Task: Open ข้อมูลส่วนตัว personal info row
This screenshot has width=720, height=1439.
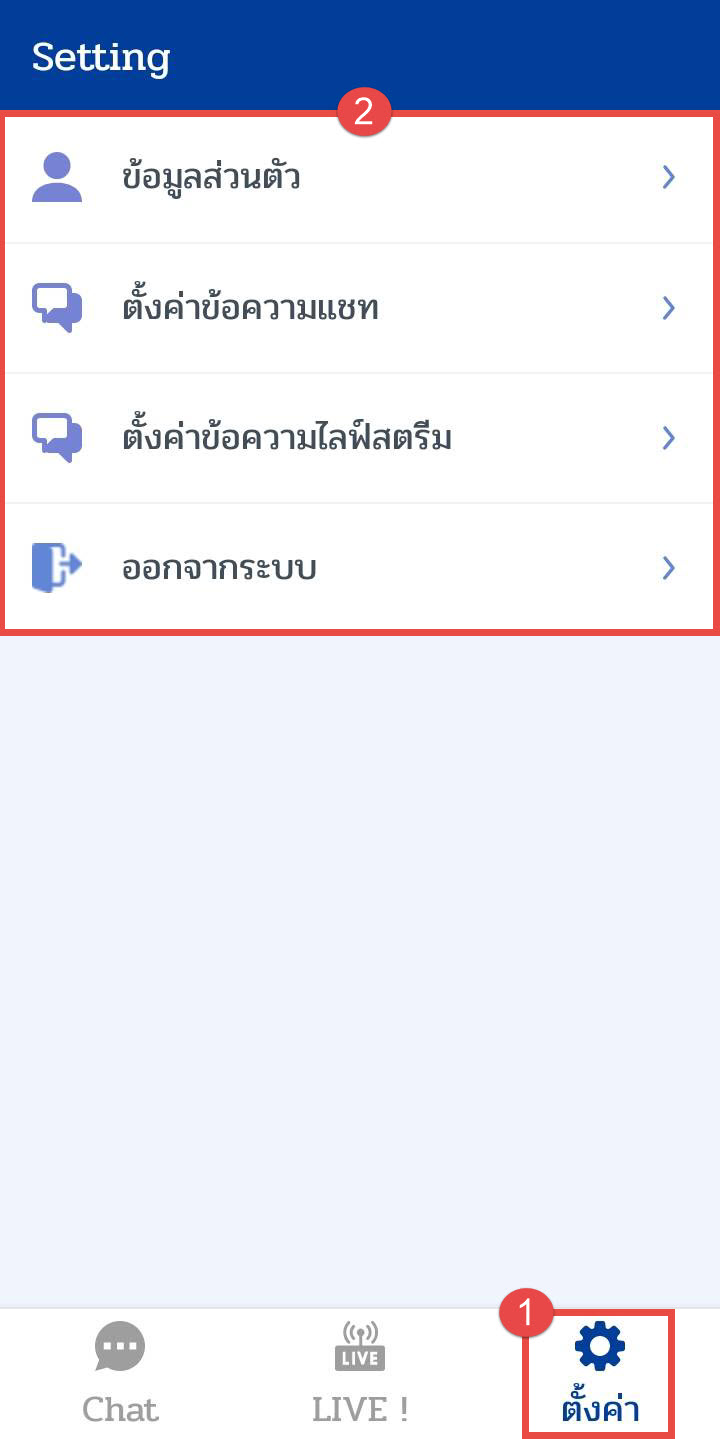Action: (360, 178)
